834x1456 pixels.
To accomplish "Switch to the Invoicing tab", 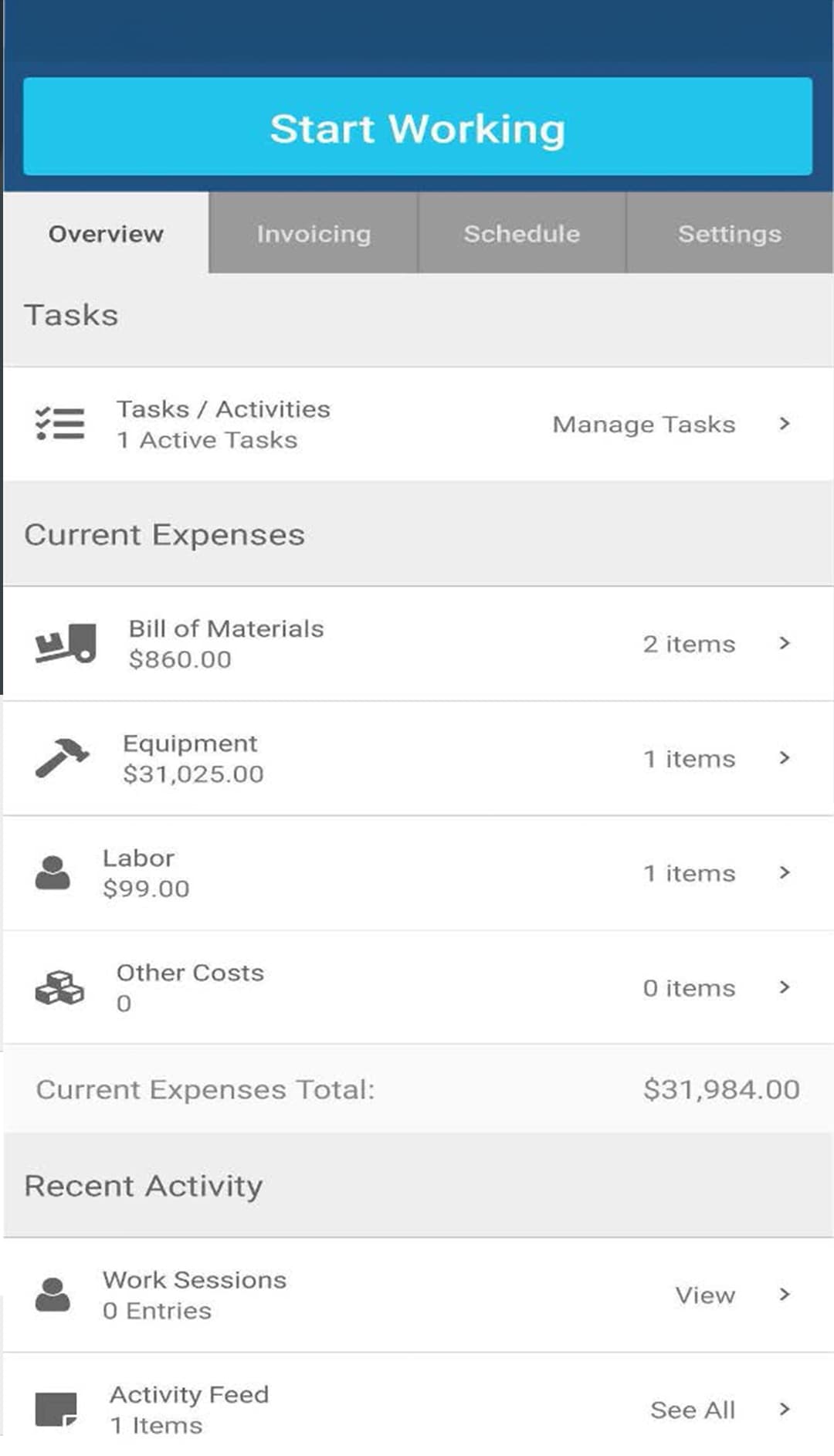I will click(x=314, y=233).
